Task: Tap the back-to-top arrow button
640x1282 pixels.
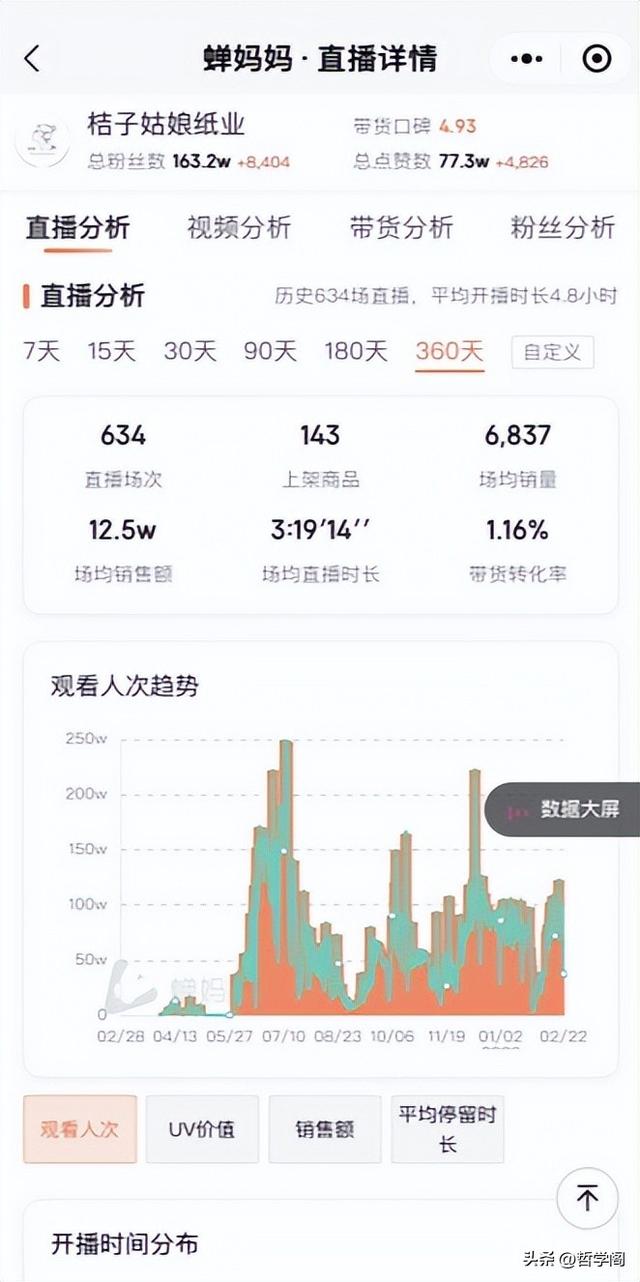Action: (x=587, y=1198)
